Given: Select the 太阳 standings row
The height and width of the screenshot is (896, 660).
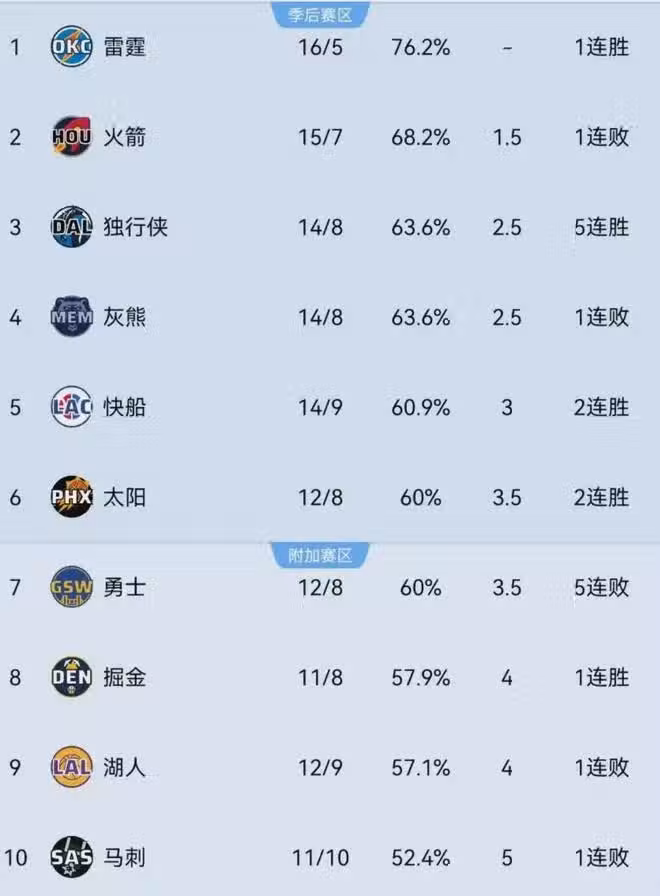Looking at the screenshot, I should [125, 497].
